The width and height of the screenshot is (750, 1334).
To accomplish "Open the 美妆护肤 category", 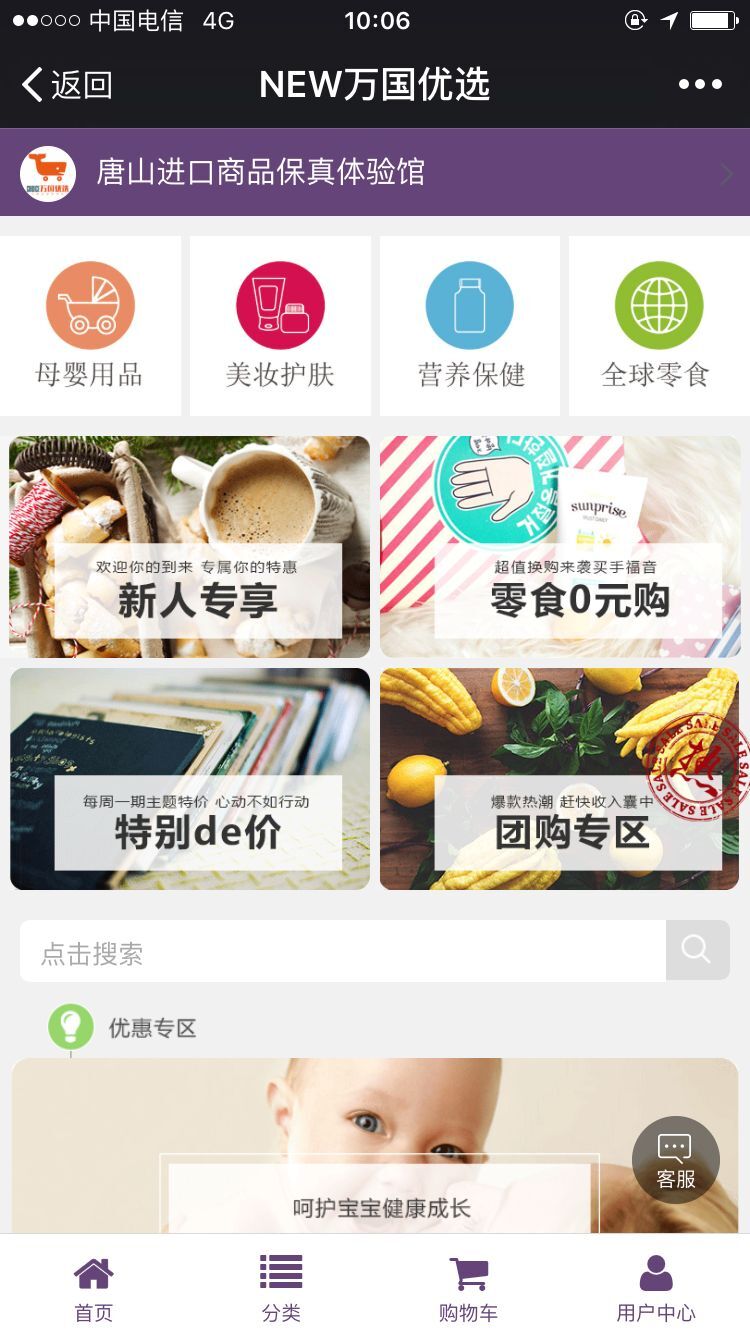I will (x=280, y=326).
